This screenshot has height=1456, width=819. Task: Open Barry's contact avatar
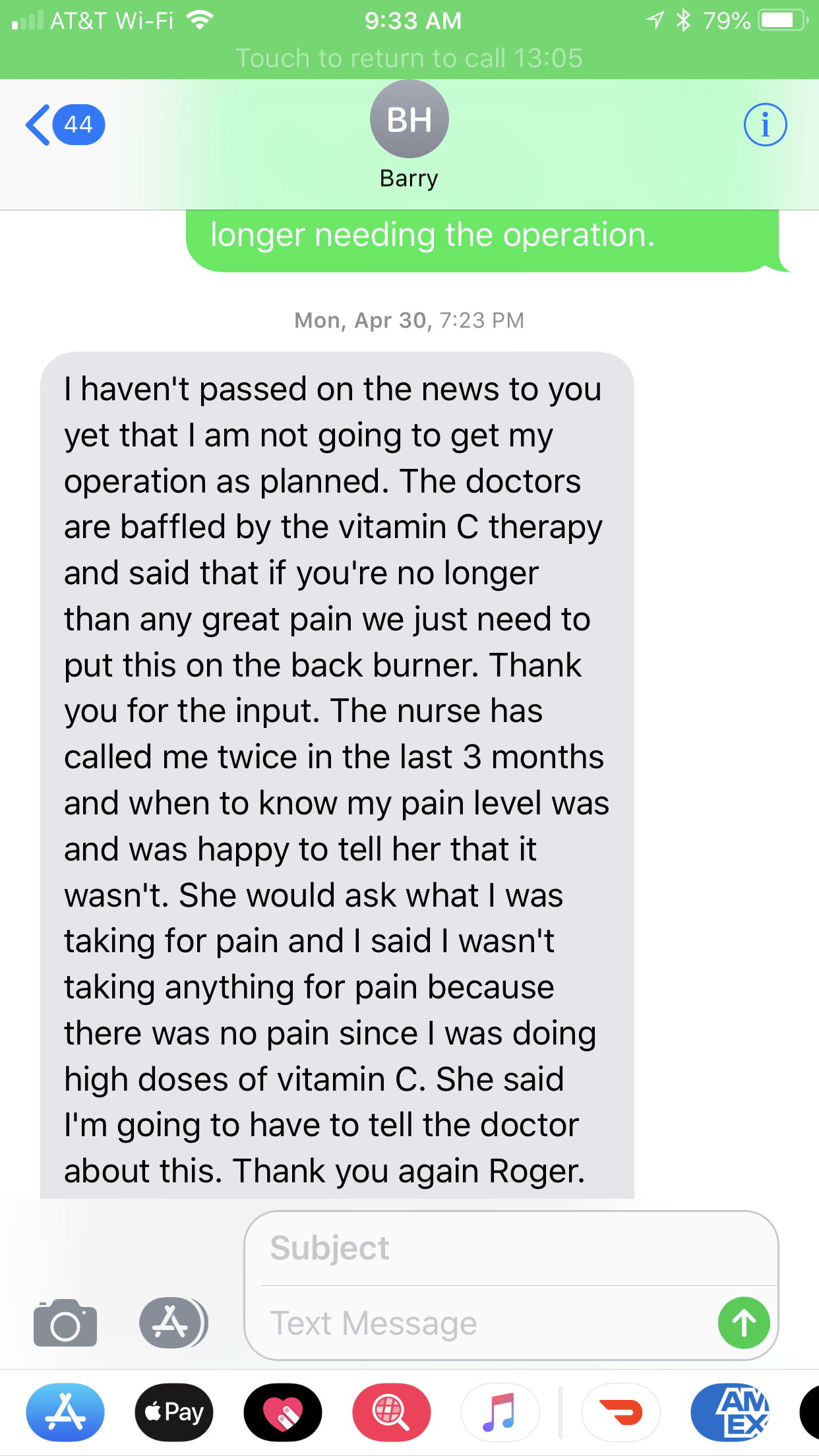coord(409,119)
